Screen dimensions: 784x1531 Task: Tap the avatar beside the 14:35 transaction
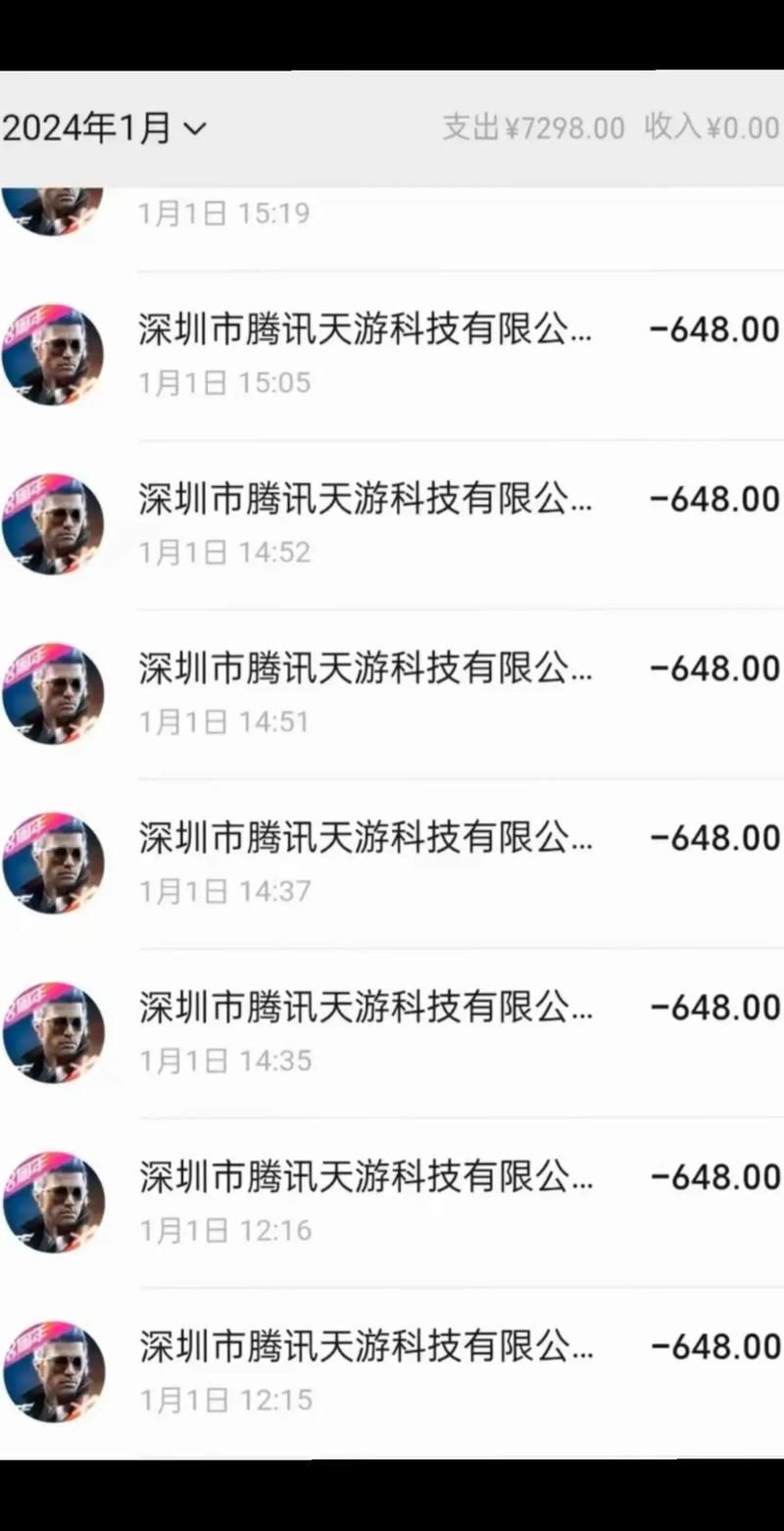pos(54,1034)
